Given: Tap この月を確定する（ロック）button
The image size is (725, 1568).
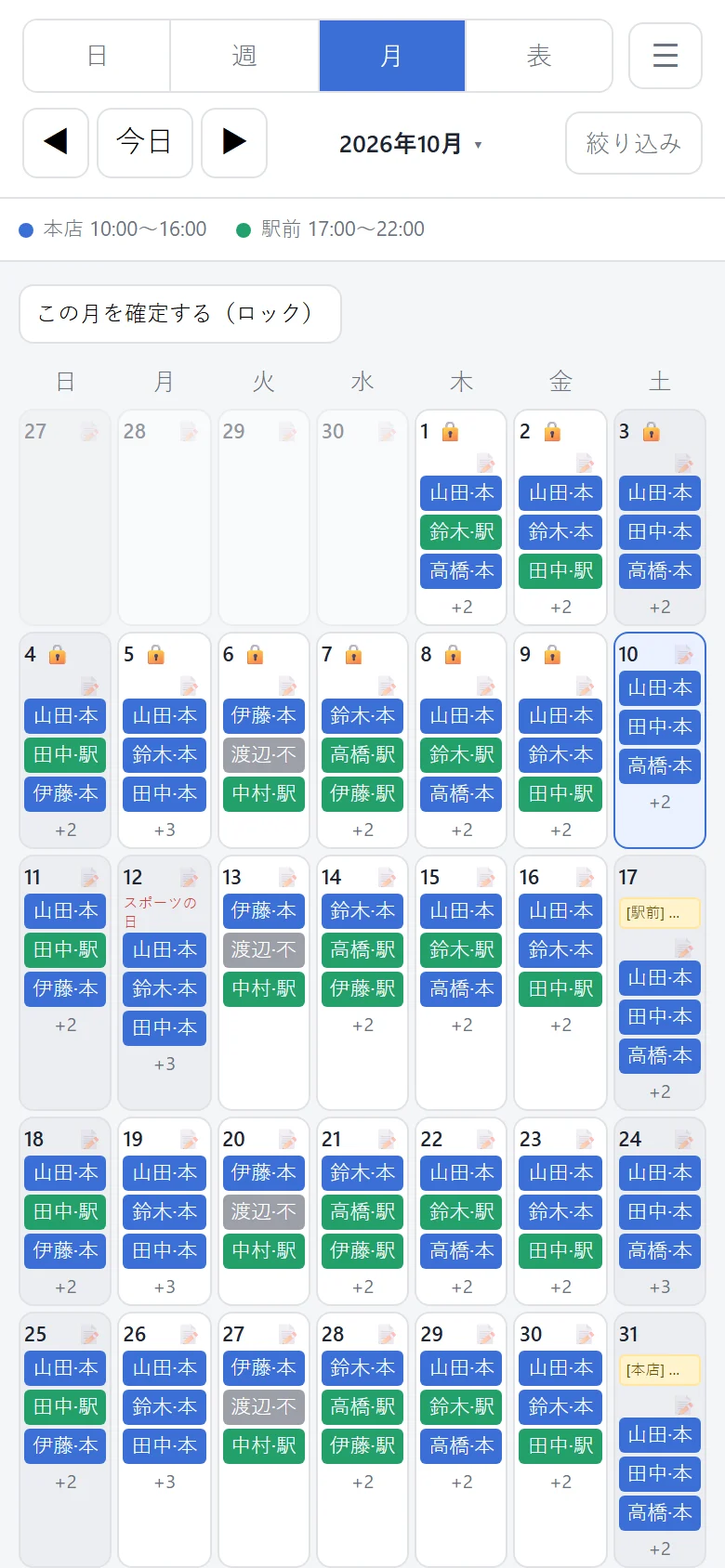Looking at the screenshot, I should click(180, 314).
